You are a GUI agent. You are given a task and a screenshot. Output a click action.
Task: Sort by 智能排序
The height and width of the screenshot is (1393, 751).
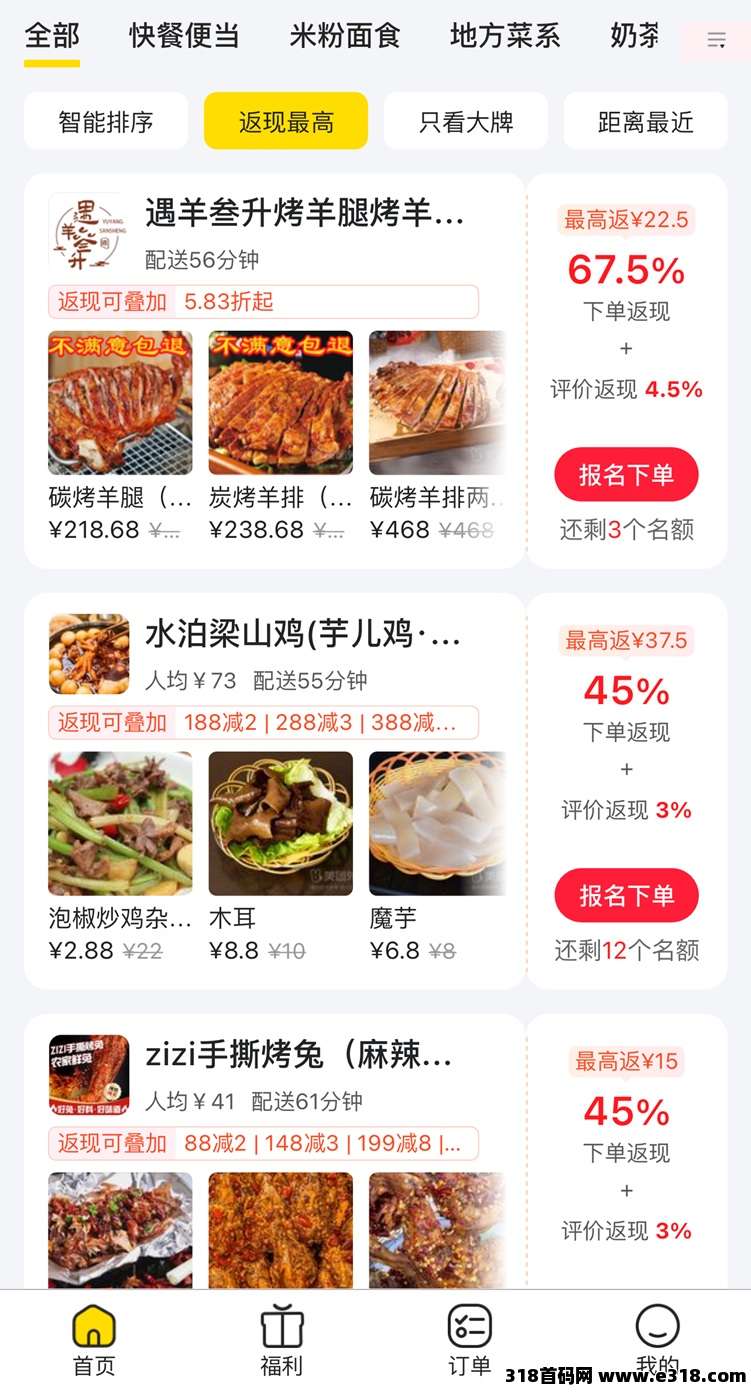click(106, 122)
